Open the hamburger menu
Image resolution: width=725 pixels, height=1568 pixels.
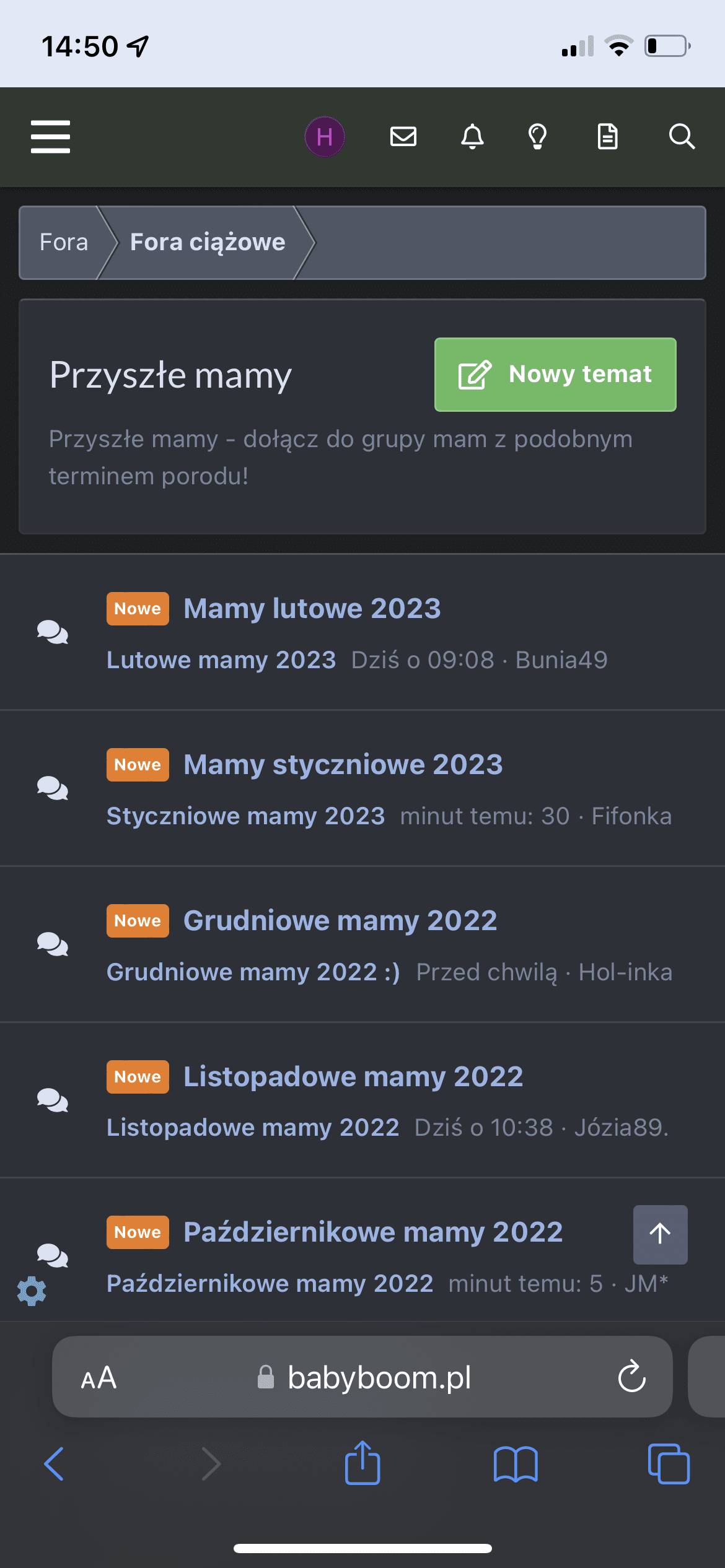tap(50, 136)
